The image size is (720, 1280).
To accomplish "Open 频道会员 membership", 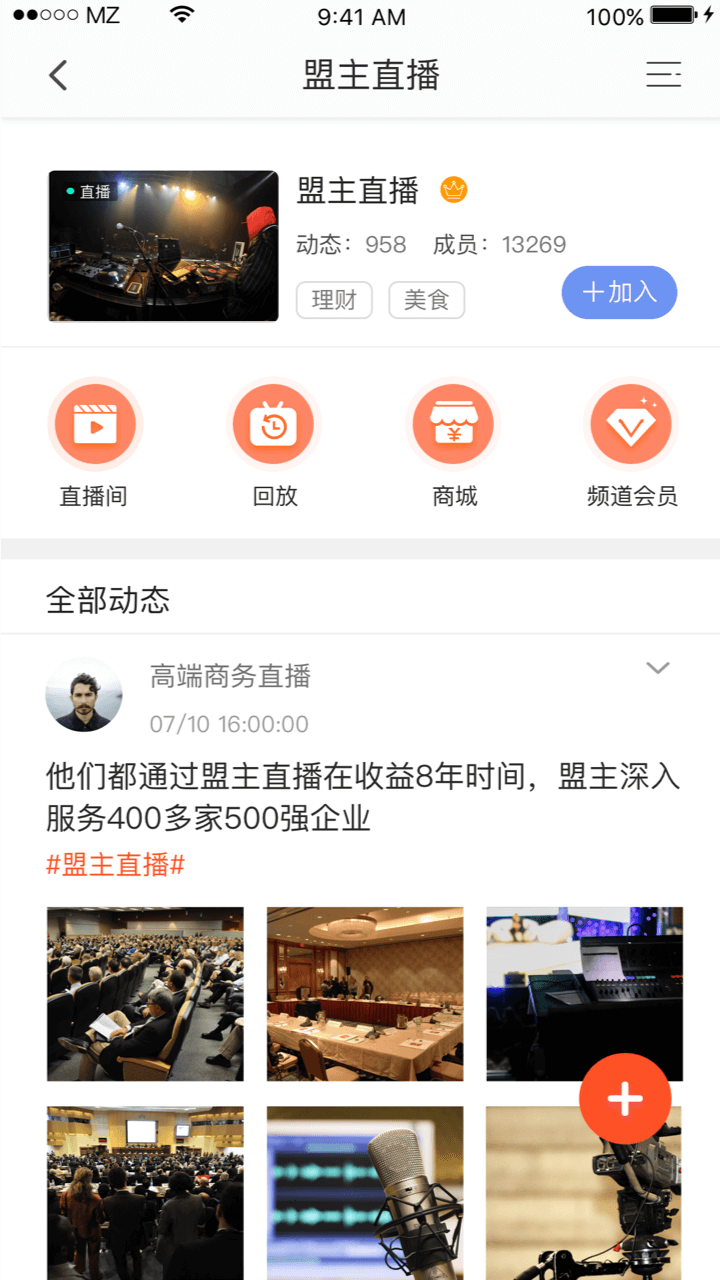I will pos(631,426).
